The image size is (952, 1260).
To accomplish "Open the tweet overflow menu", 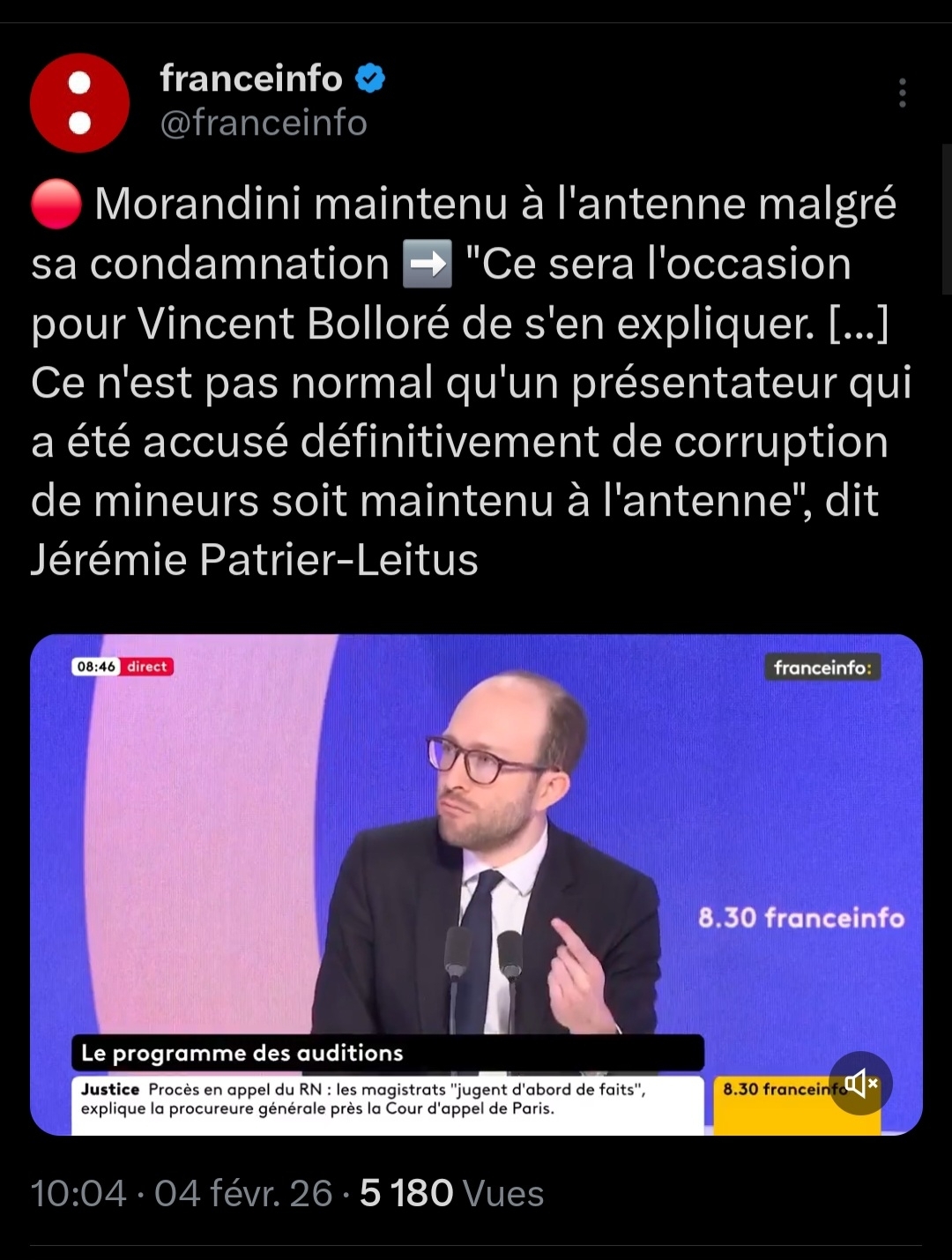I will tap(902, 93).
